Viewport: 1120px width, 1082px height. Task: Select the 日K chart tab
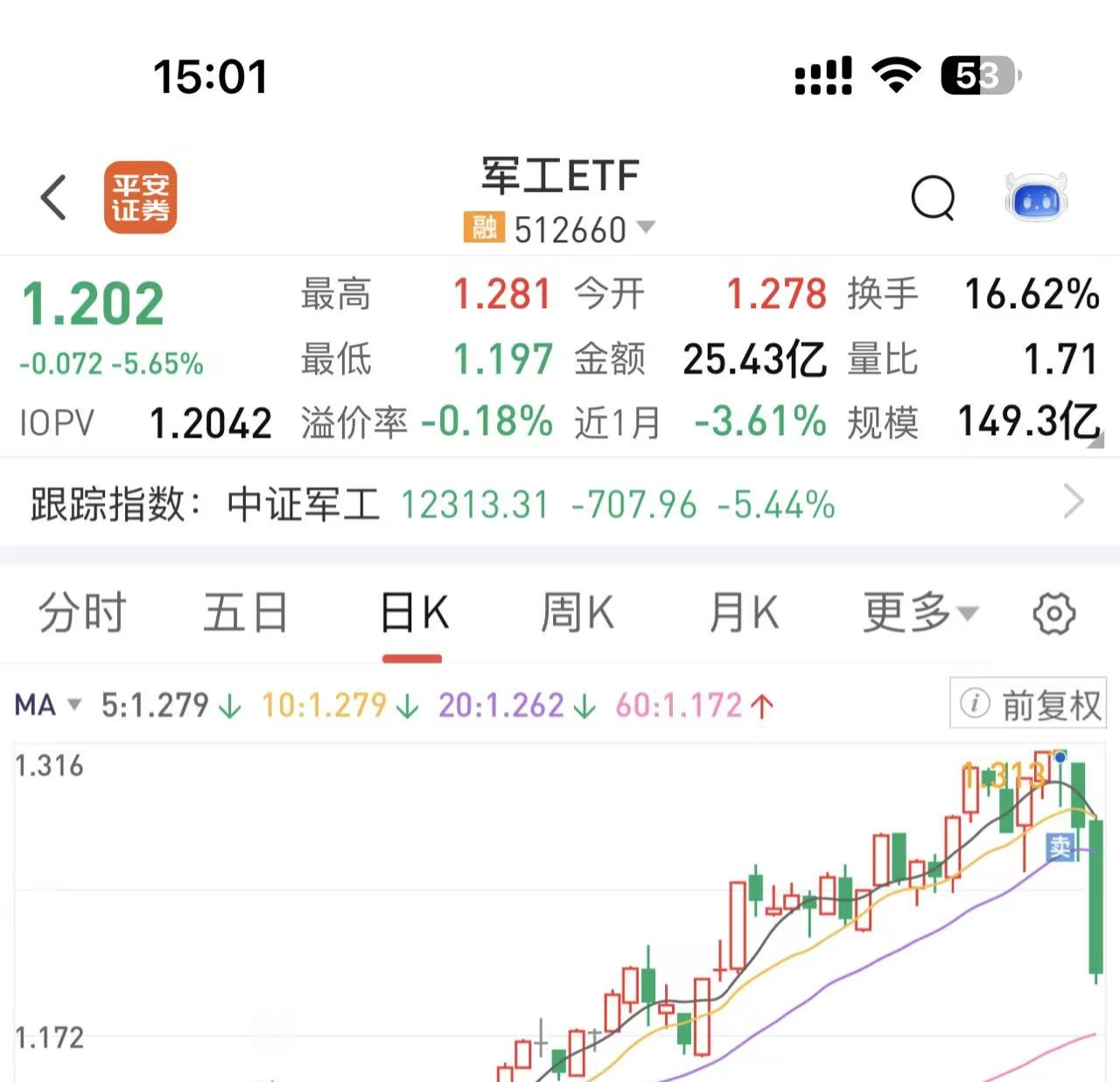(x=413, y=612)
